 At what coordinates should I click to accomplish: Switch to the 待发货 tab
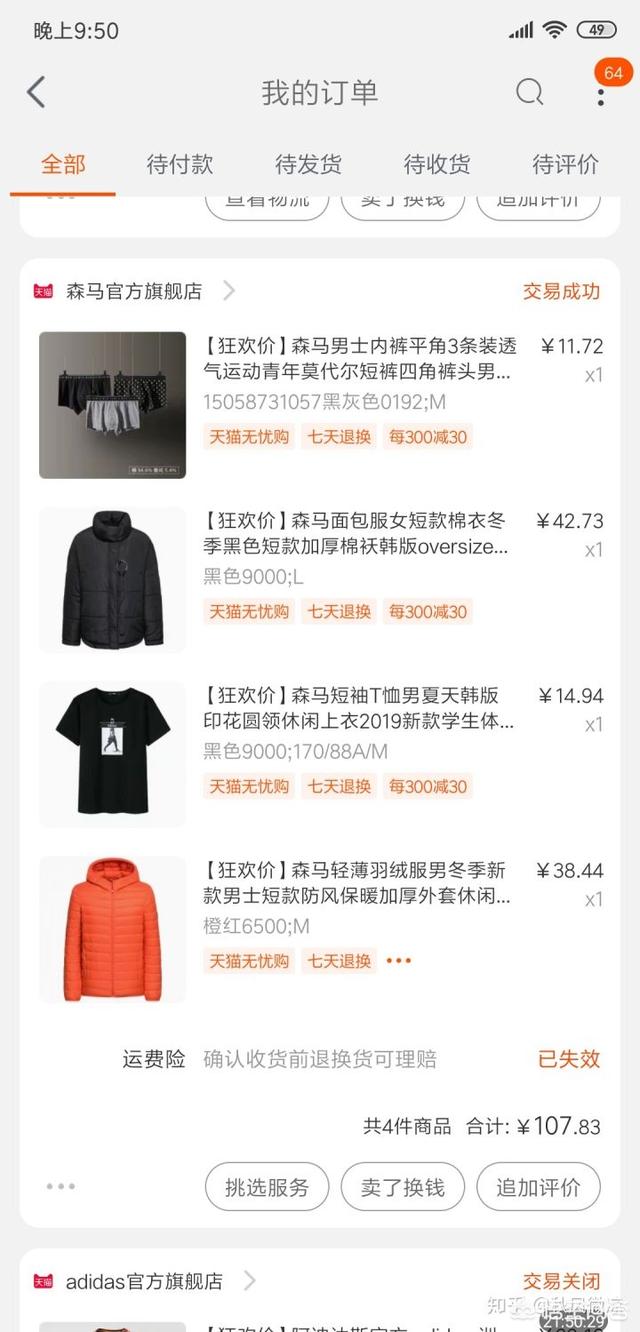308,164
